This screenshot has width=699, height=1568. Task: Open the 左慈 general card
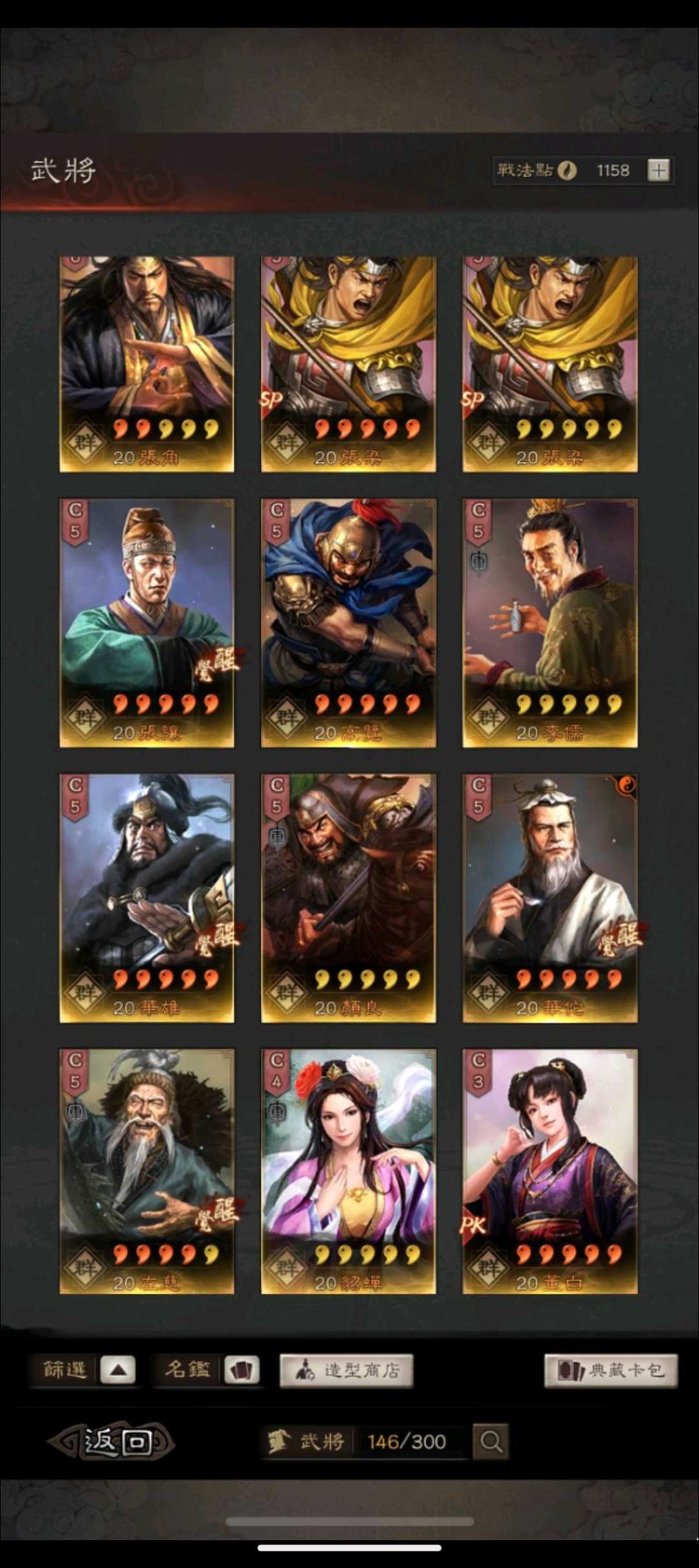(146, 1171)
